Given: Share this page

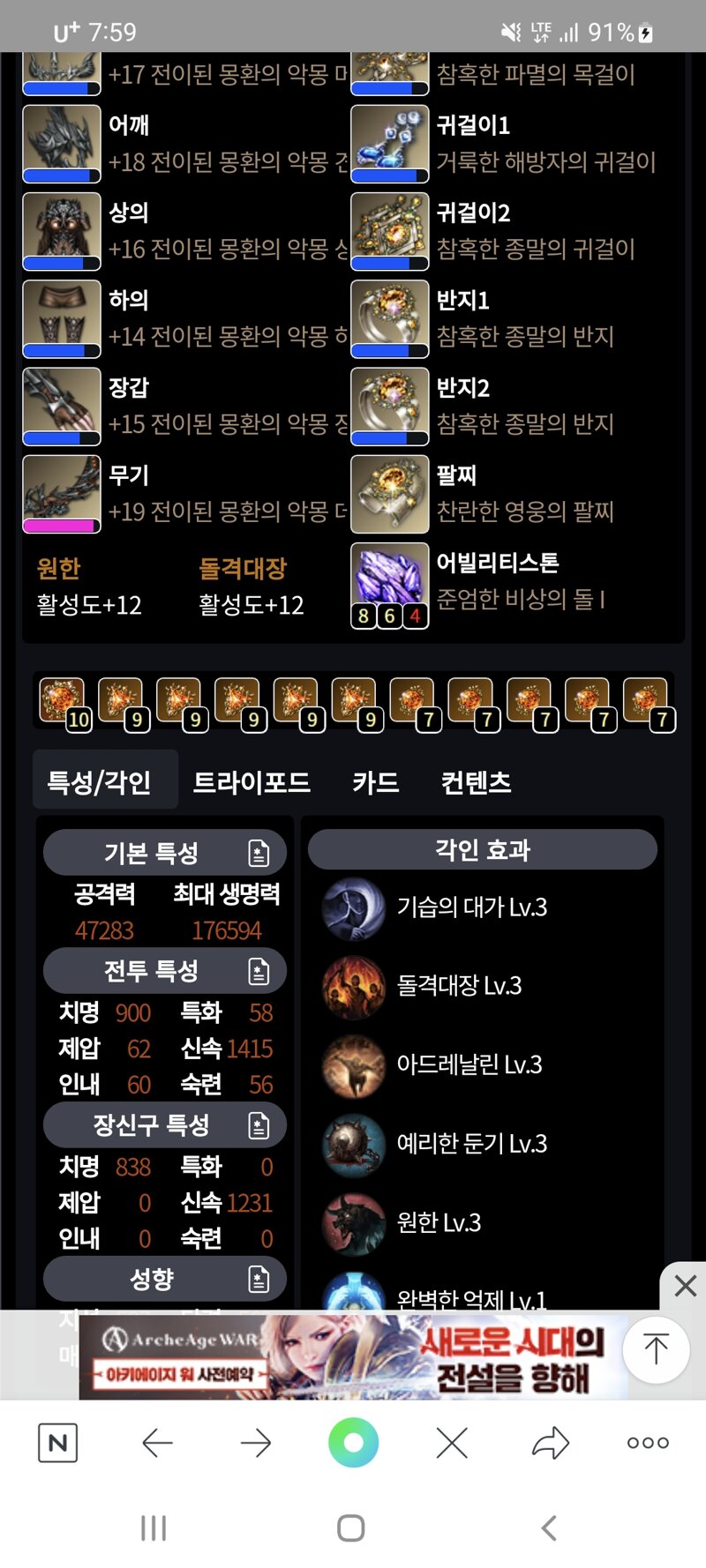Looking at the screenshot, I should pos(551,1443).
